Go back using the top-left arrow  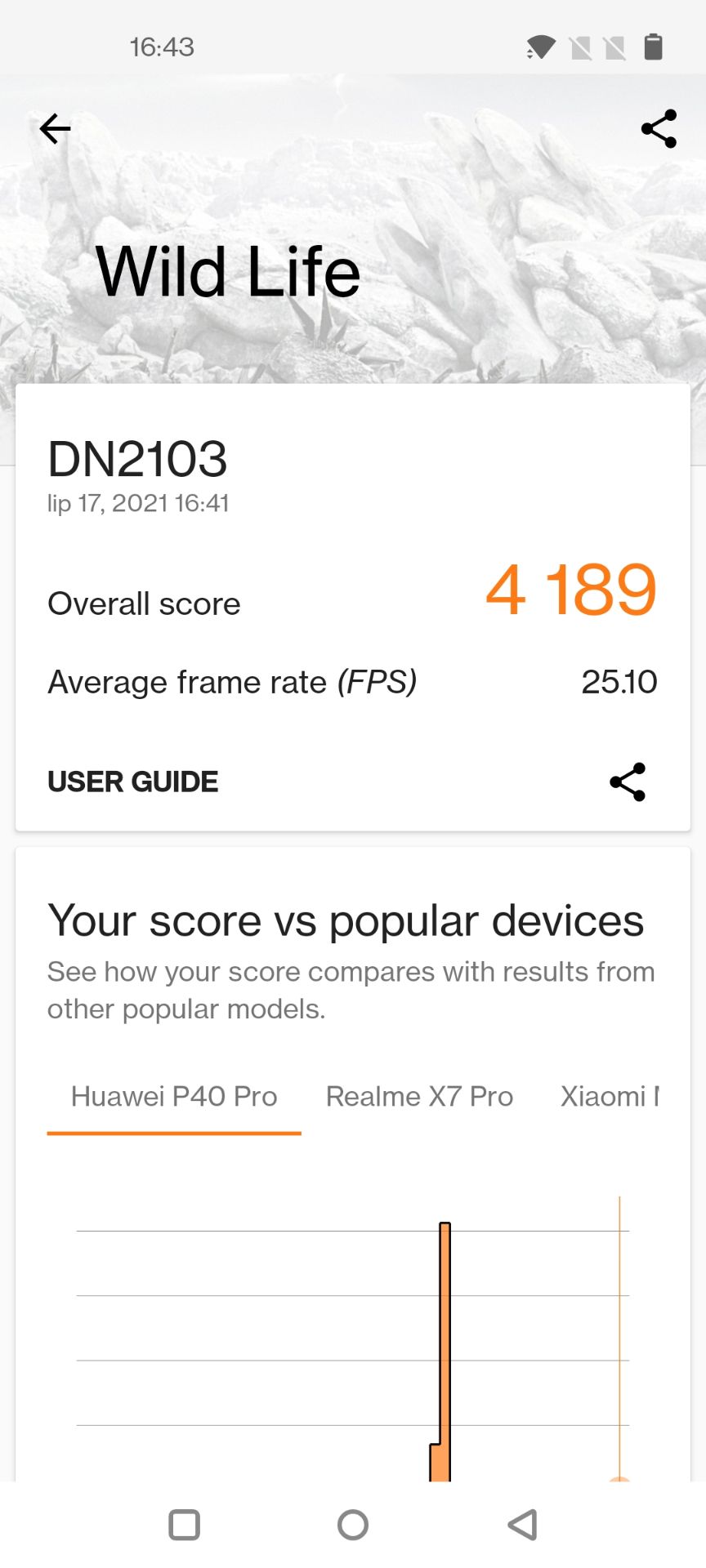pos(55,128)
